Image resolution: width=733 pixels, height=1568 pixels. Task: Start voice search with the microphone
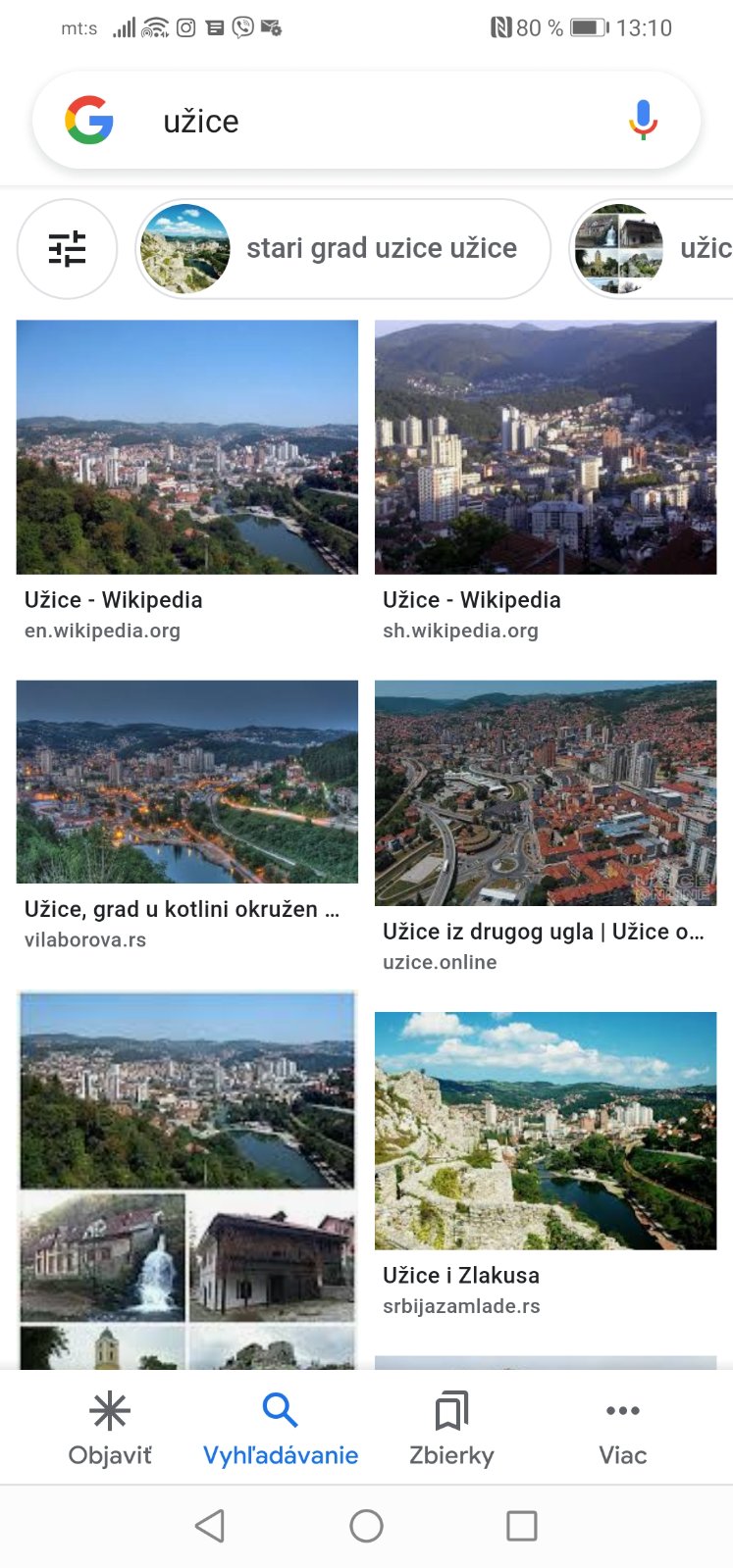click(643, 121)
